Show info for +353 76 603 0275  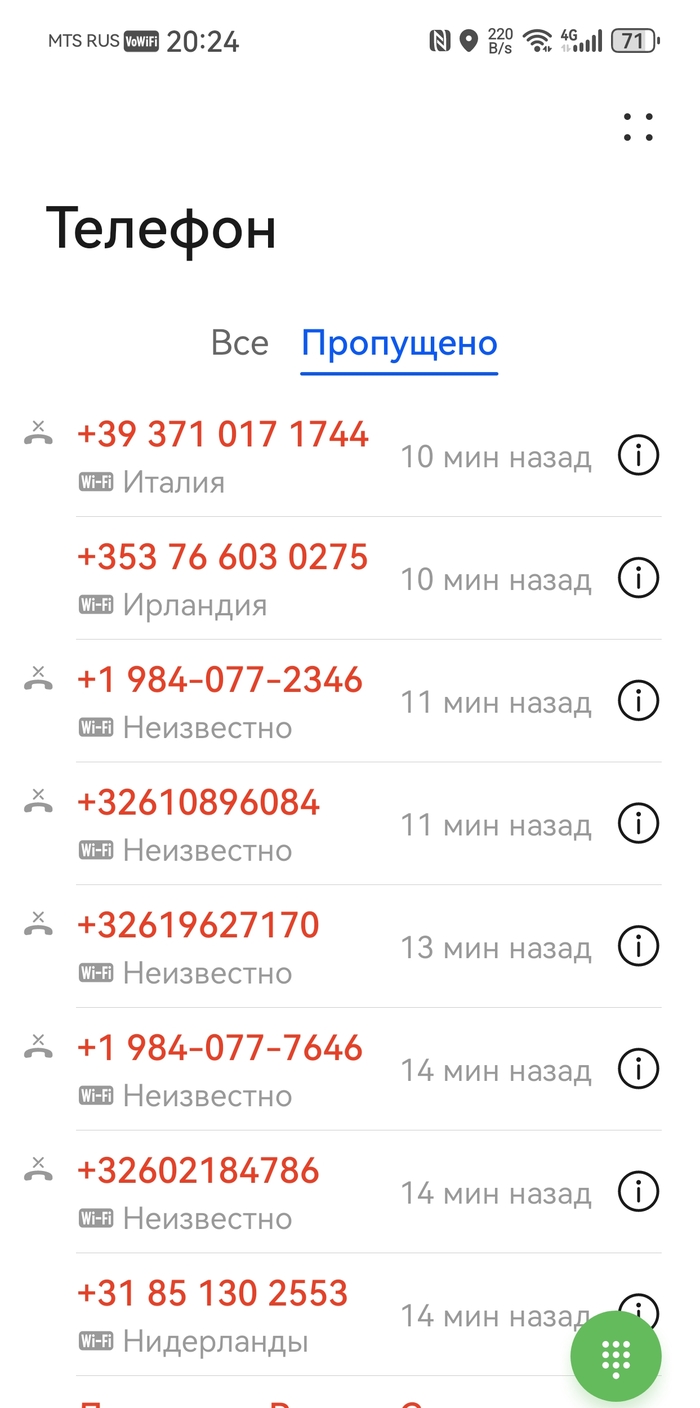coord(638,578)
